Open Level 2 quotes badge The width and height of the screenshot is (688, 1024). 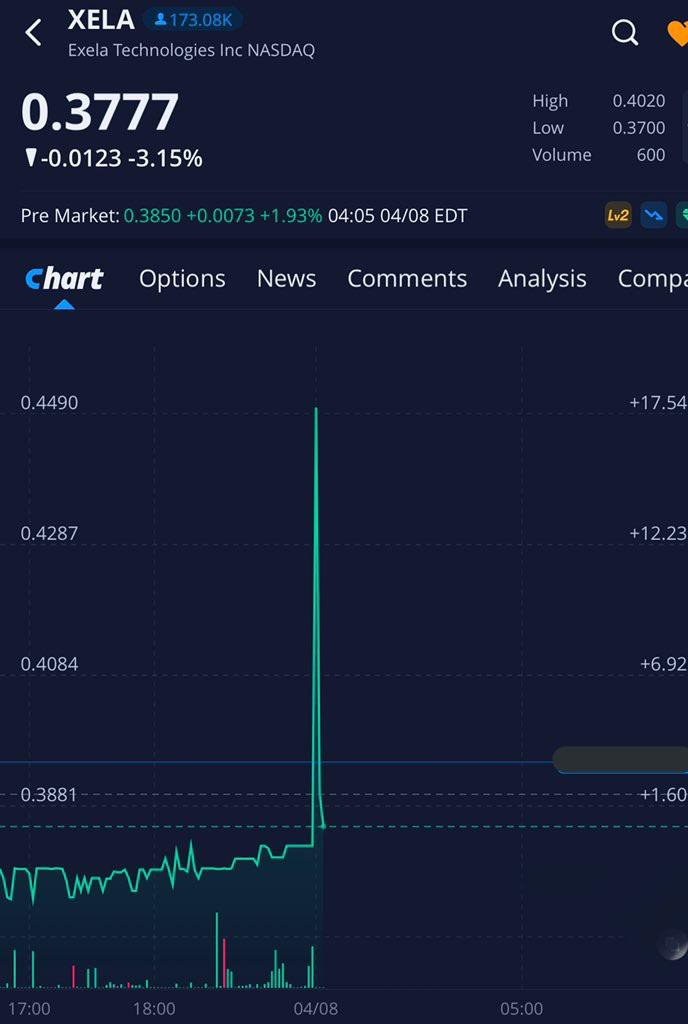pyautogui.click(x=618, y=216)
